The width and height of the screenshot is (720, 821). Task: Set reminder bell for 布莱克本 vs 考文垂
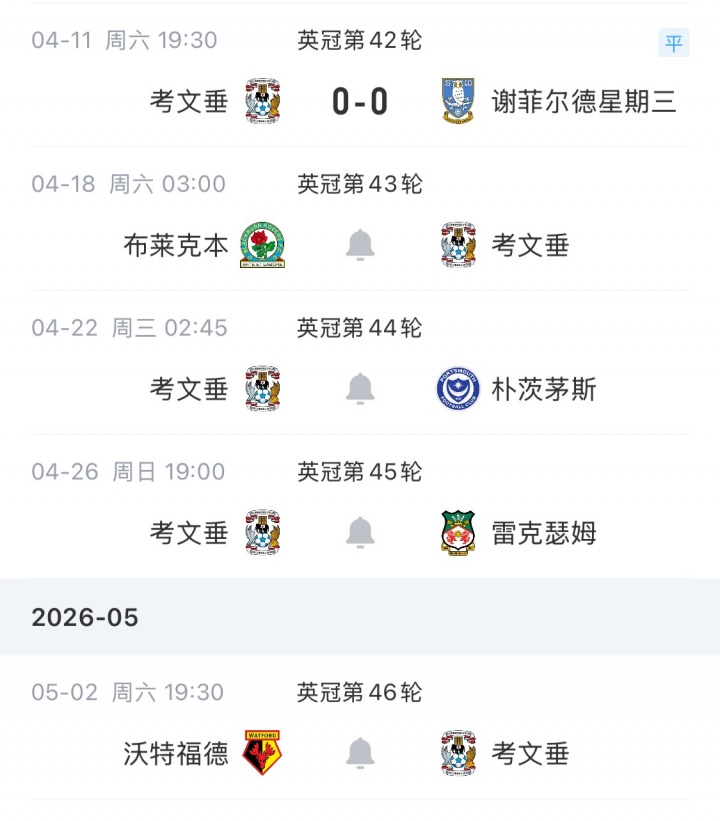pos(360,245)
